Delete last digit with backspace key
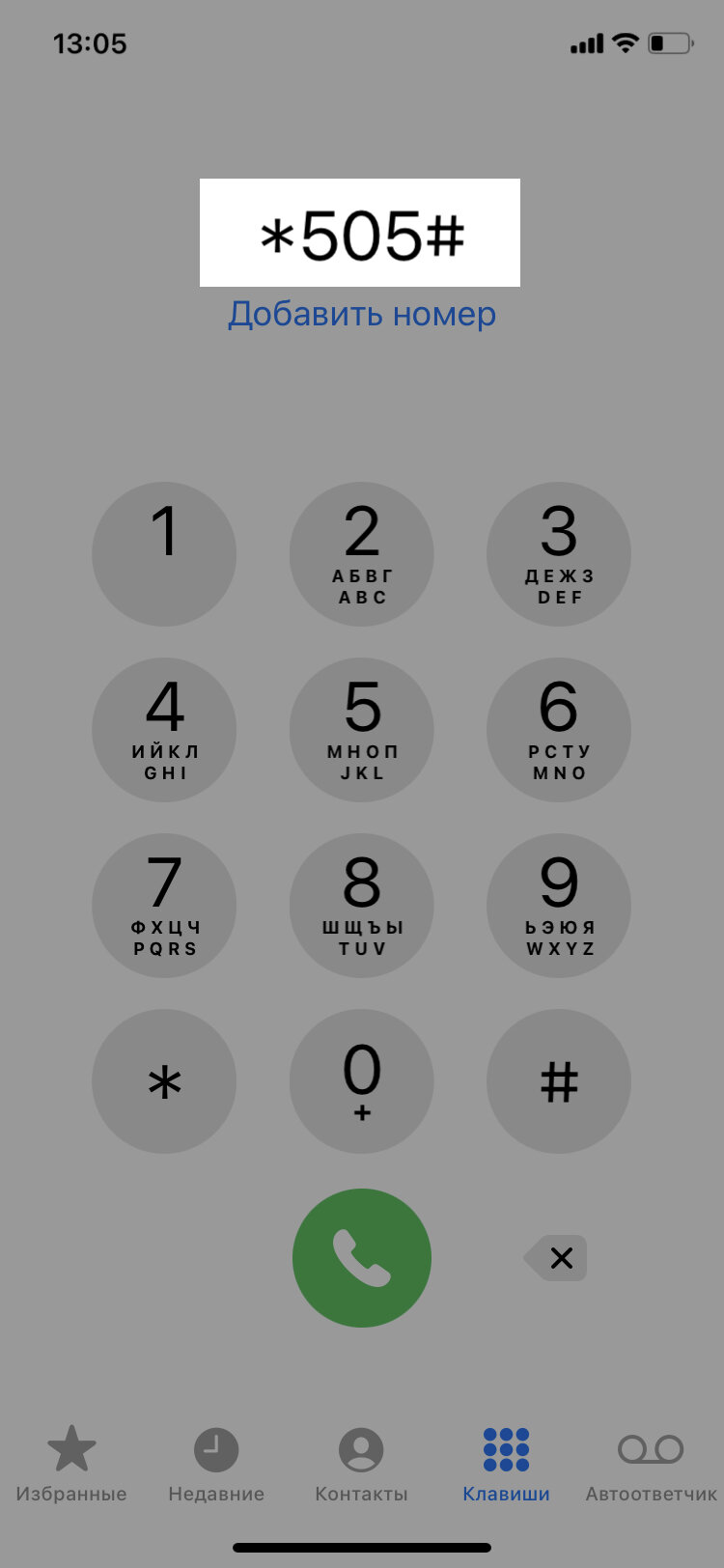This screenshot has height=1568, width=724. [x=556, y=1257]
